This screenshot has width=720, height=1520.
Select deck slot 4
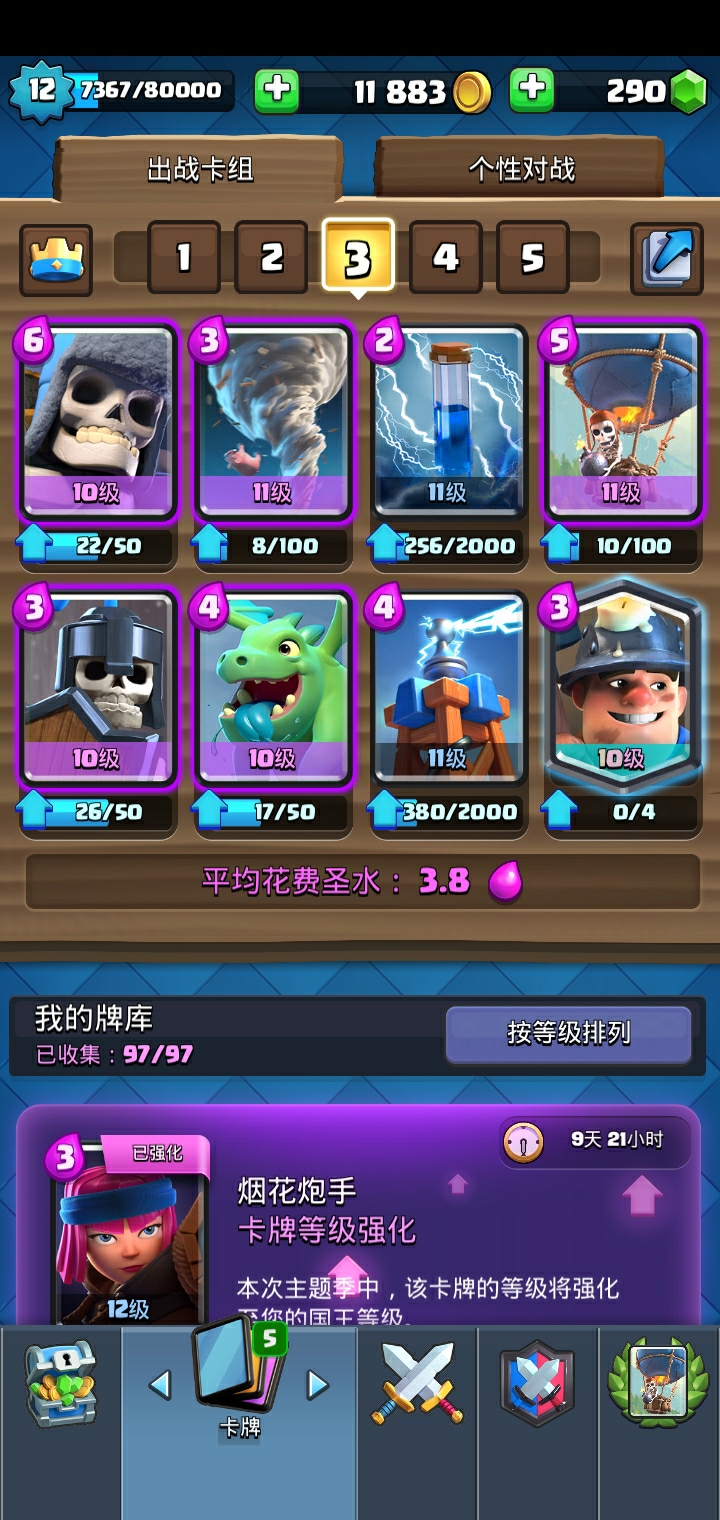point(445,258)
